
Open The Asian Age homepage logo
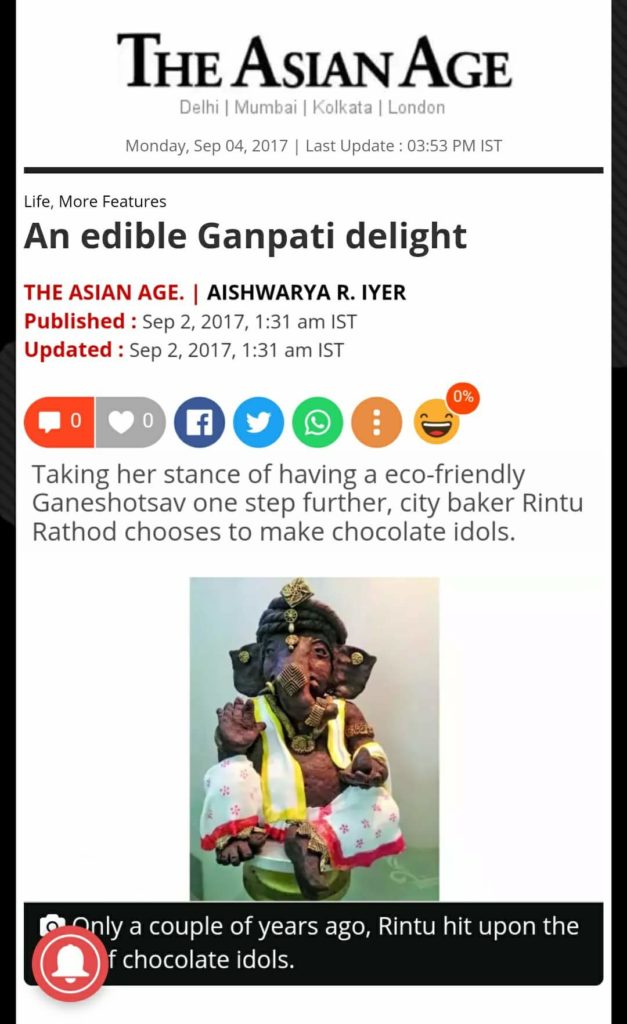coord(313,60)
